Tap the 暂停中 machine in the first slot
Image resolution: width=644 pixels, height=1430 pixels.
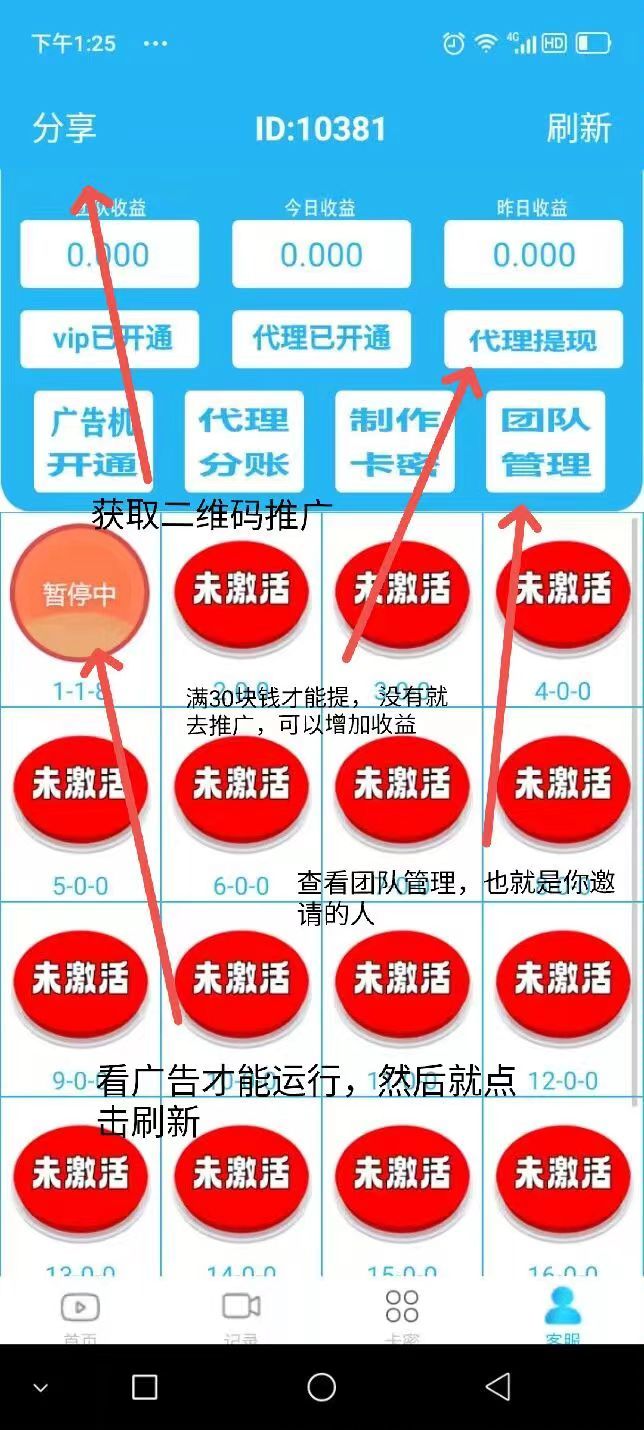[80, 594]
